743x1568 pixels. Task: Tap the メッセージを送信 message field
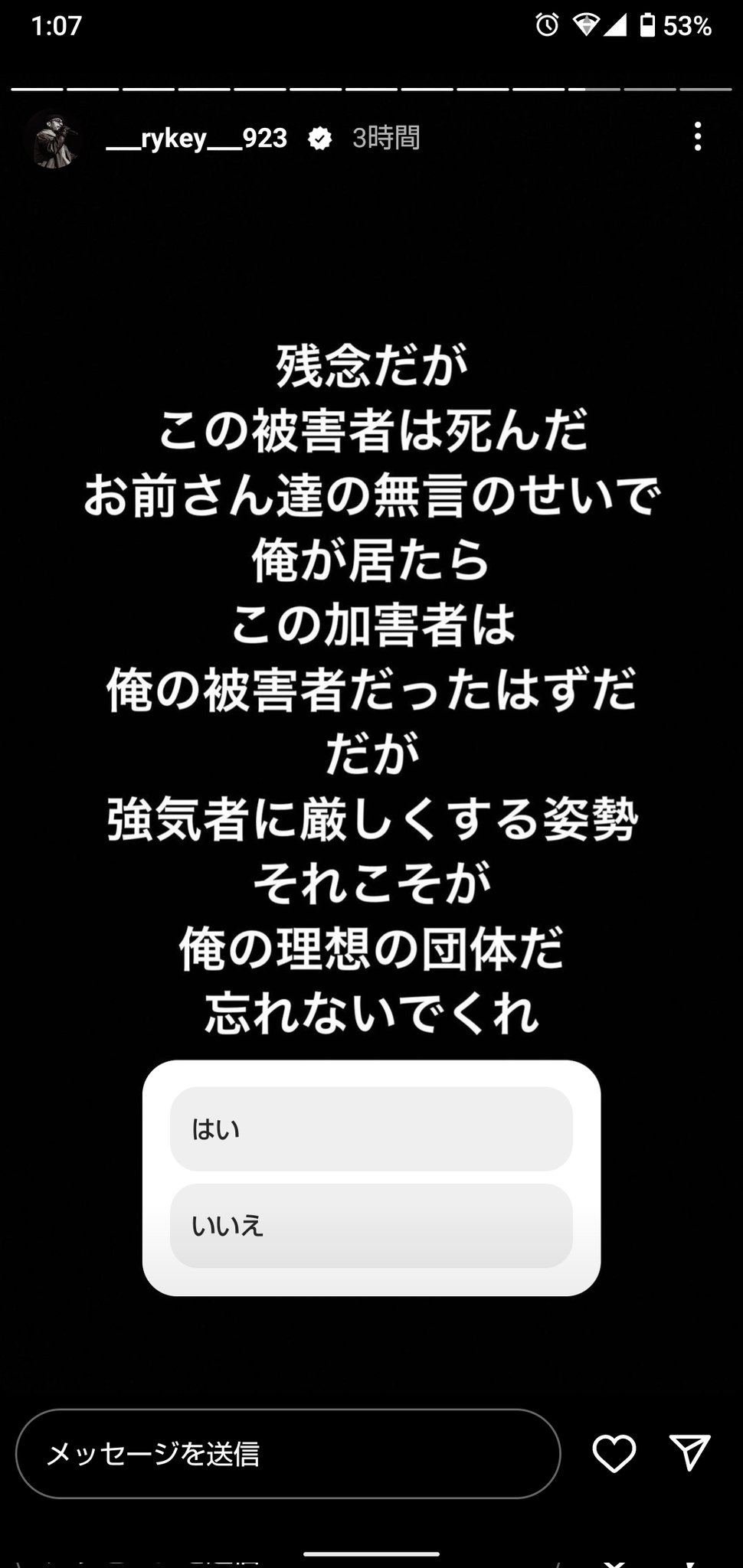(288, 1453)
